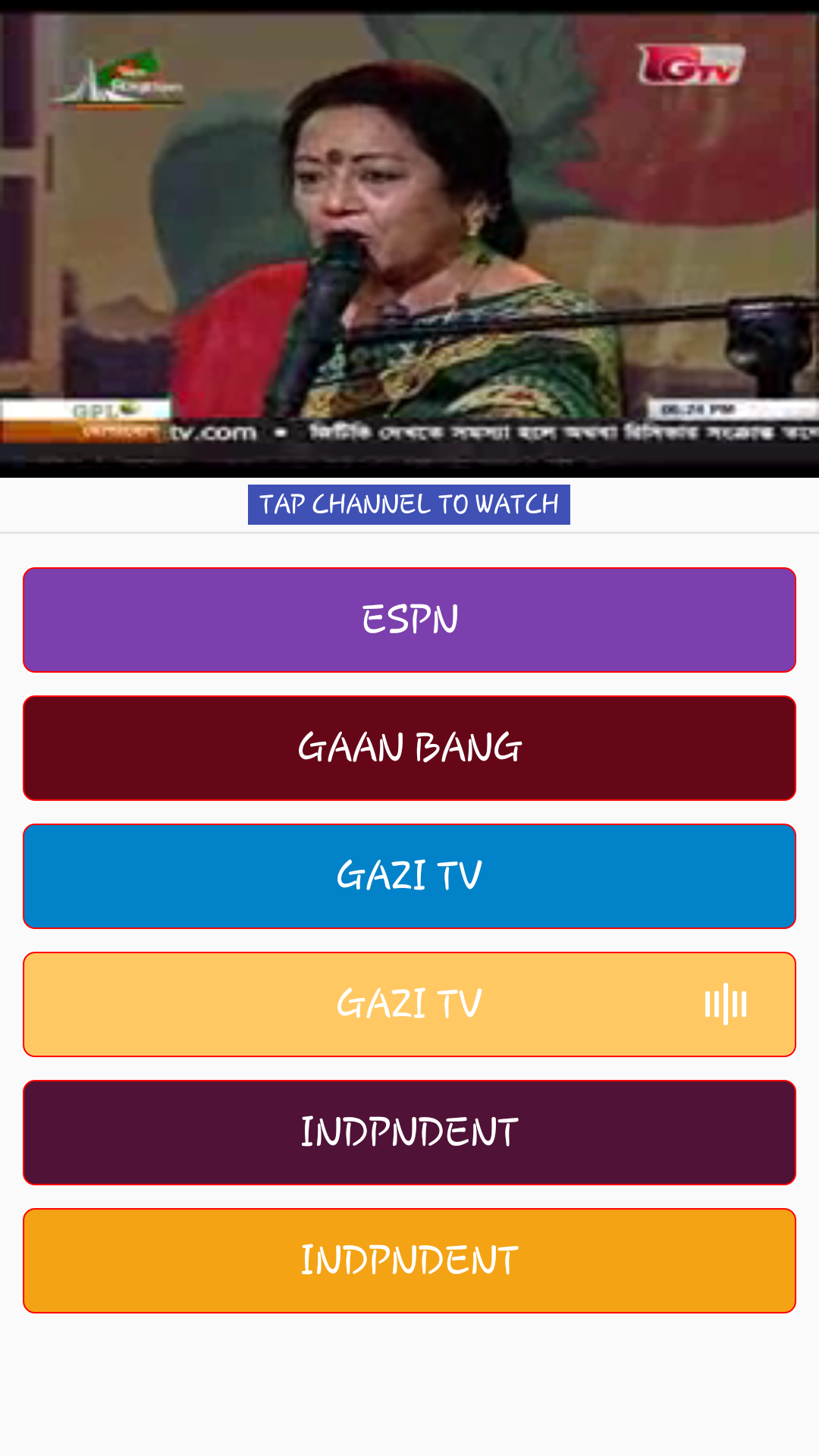Select the ESPN channel
The height and width of the screenshot is (1456, 819).
click(409, 620)
